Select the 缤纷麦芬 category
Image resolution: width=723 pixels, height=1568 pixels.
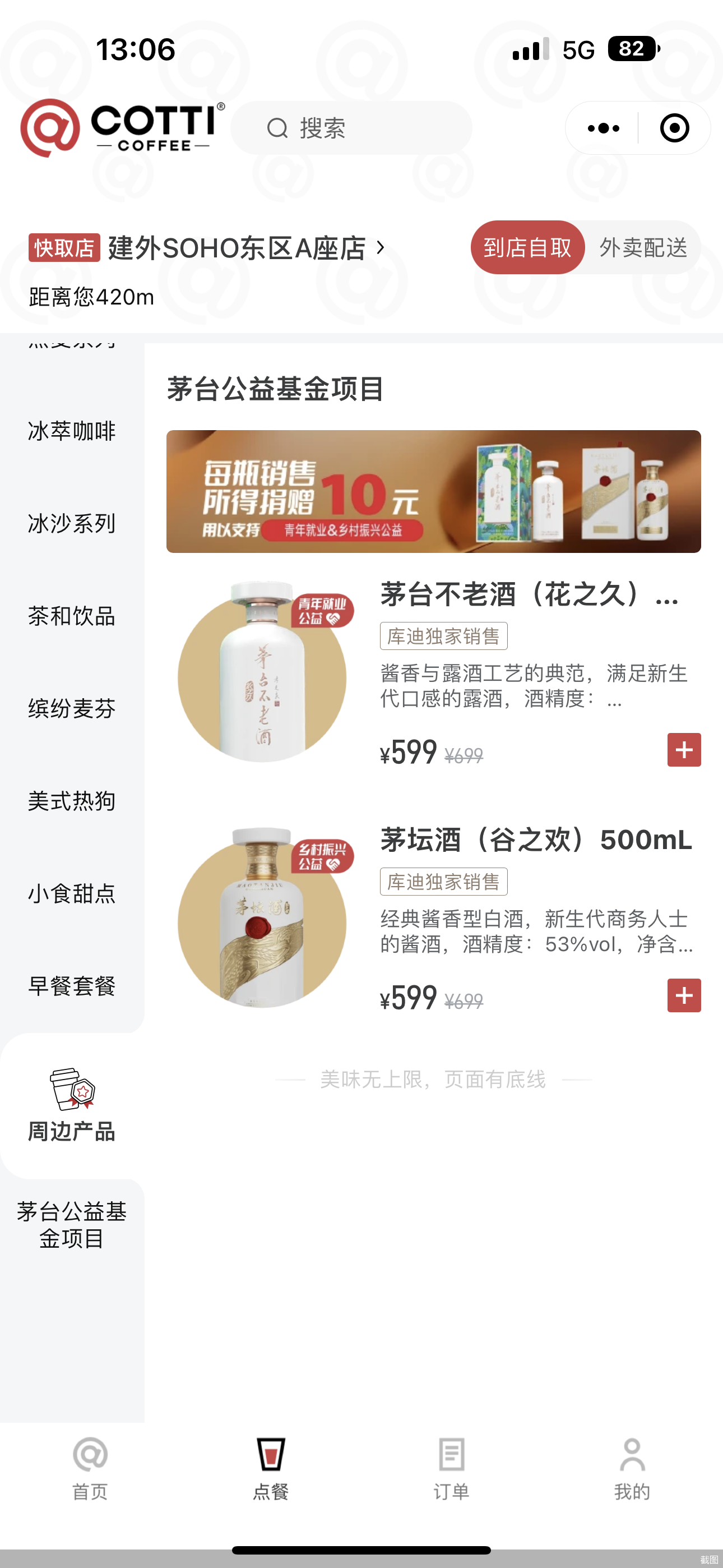[x=72, y=708]
